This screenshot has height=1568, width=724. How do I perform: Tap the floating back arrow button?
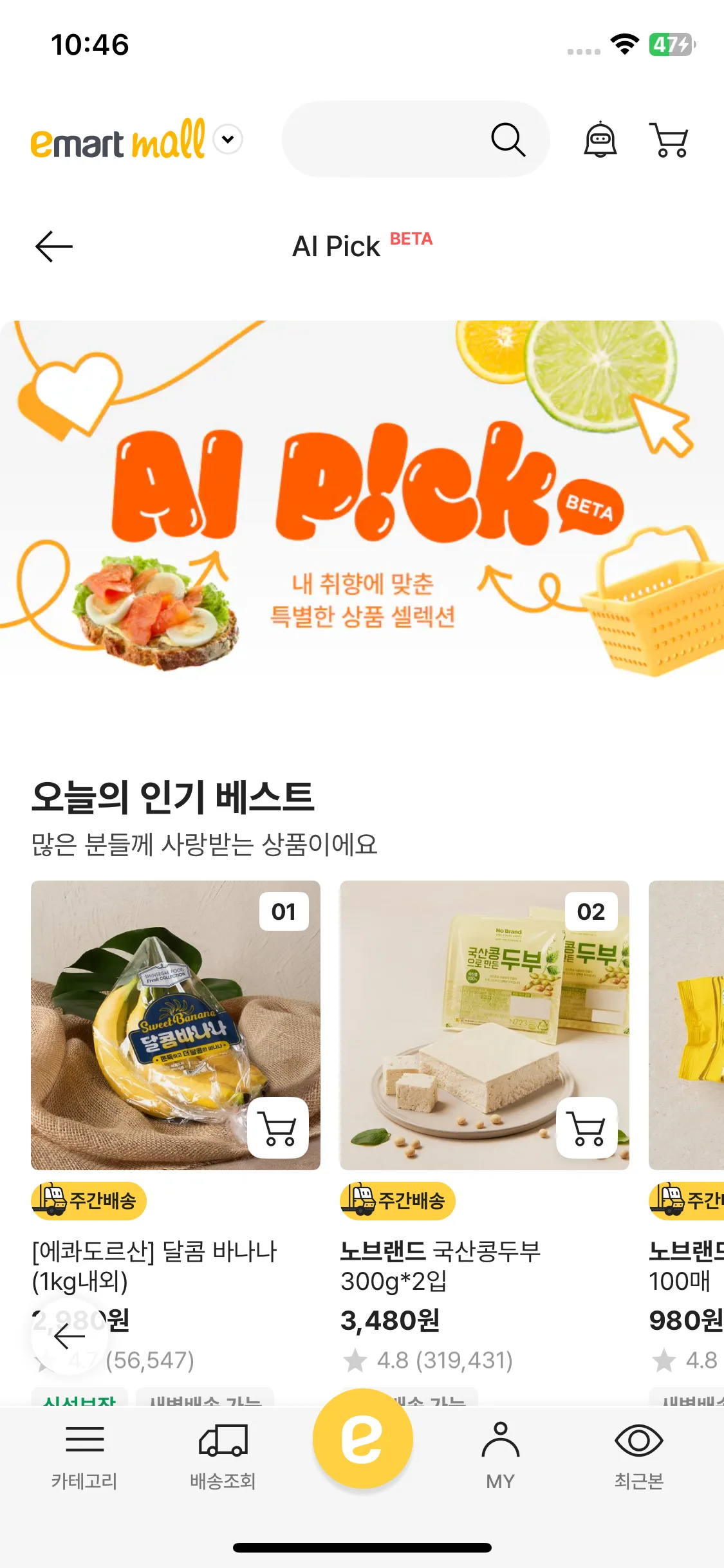pos(70,1336)
